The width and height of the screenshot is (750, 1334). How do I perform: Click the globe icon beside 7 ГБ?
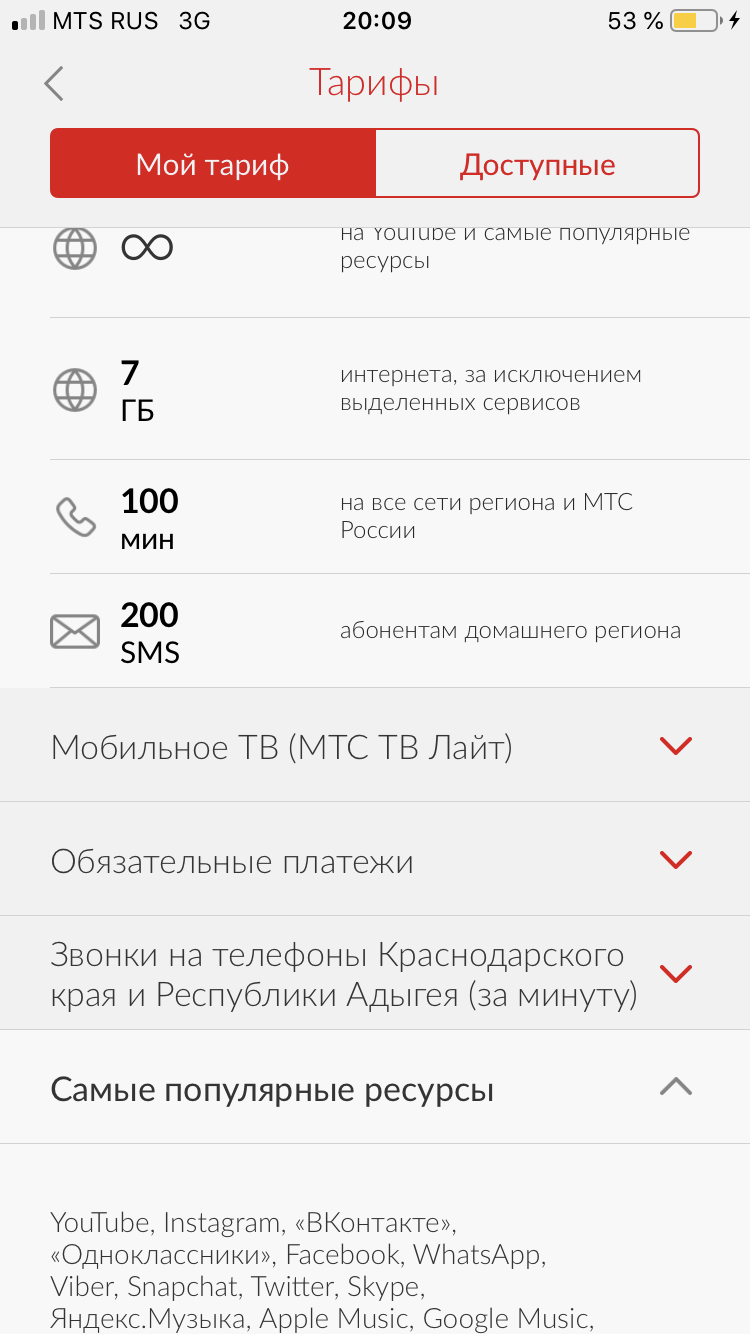[74, 390]
